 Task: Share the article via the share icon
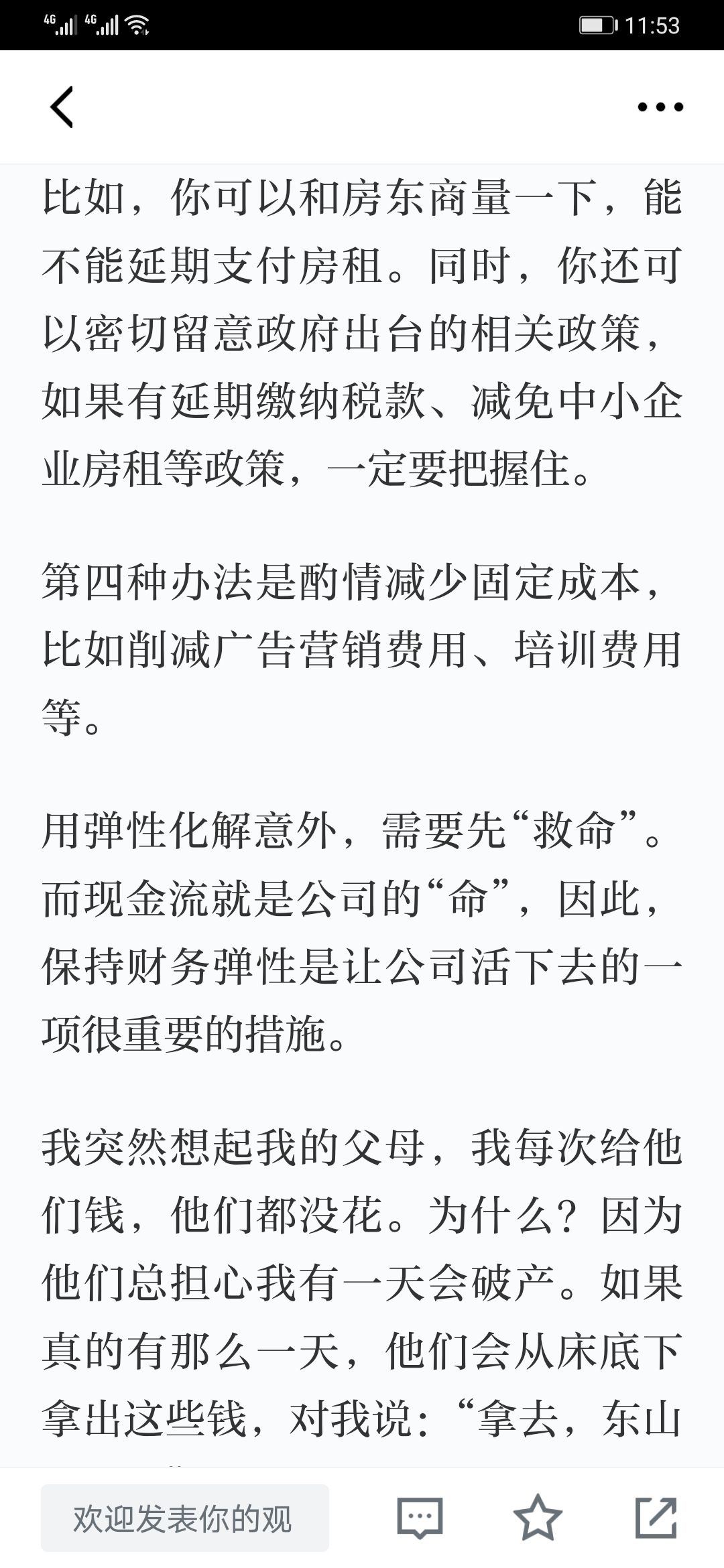click(656, 1518)
